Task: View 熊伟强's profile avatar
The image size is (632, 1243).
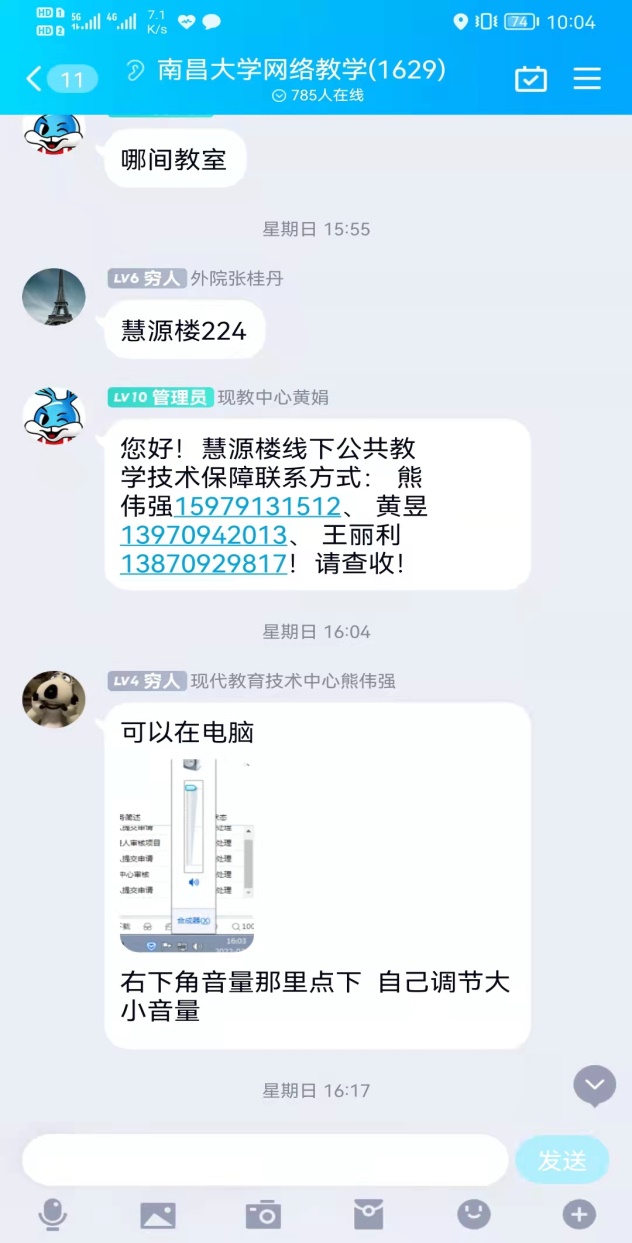Action: (54, 699)
